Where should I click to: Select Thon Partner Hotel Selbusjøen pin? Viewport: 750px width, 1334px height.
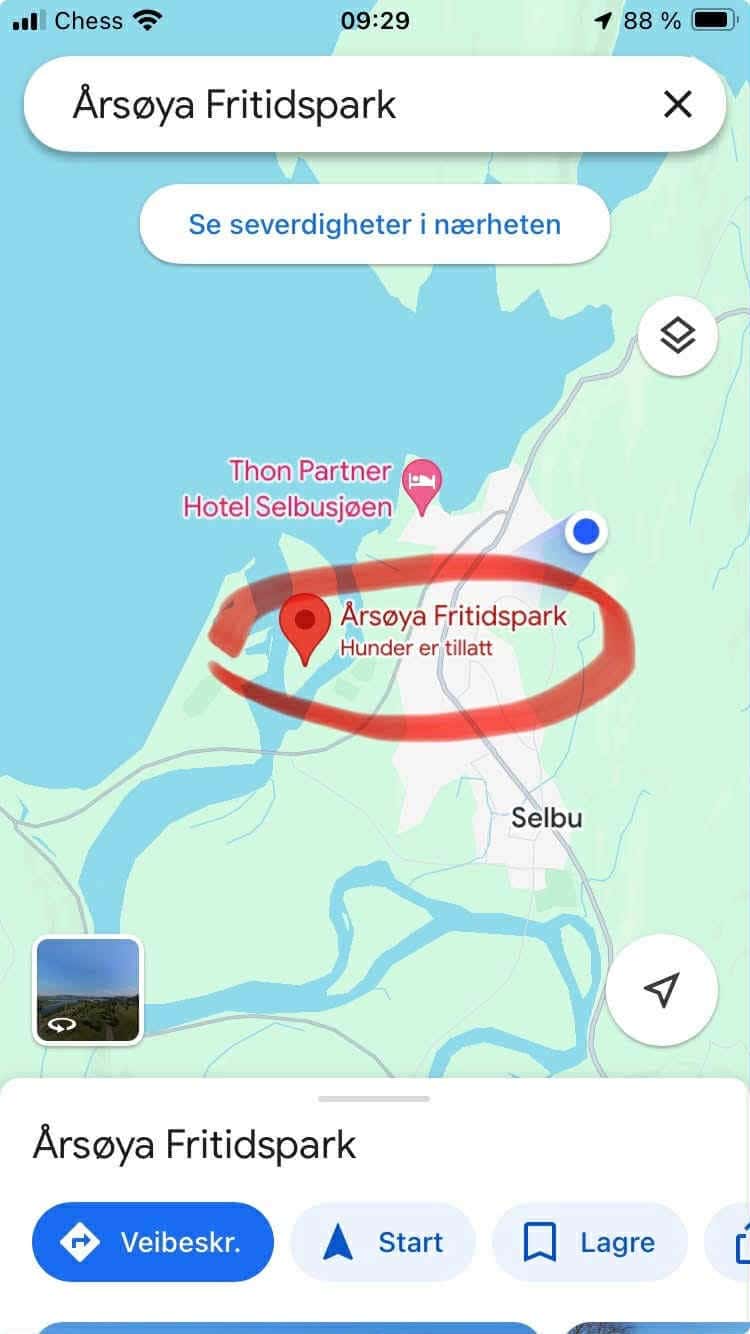coord(422,485)
